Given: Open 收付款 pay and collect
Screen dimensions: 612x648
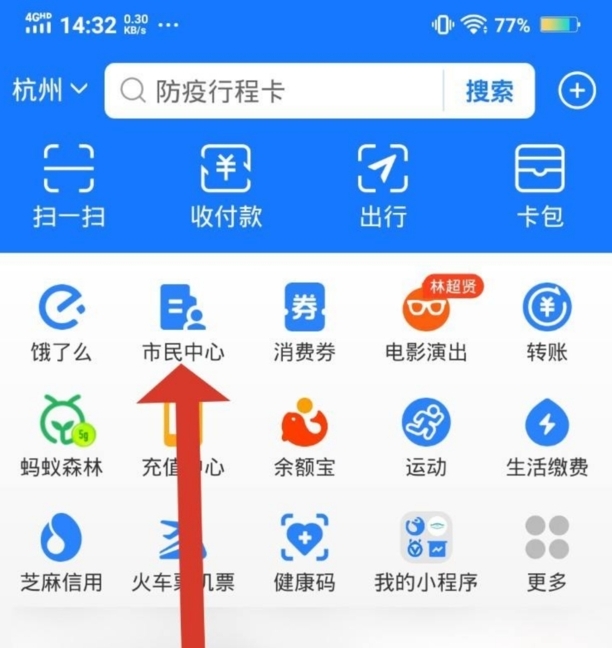Looking at the screenshot, I should click(x=226, y=185).
